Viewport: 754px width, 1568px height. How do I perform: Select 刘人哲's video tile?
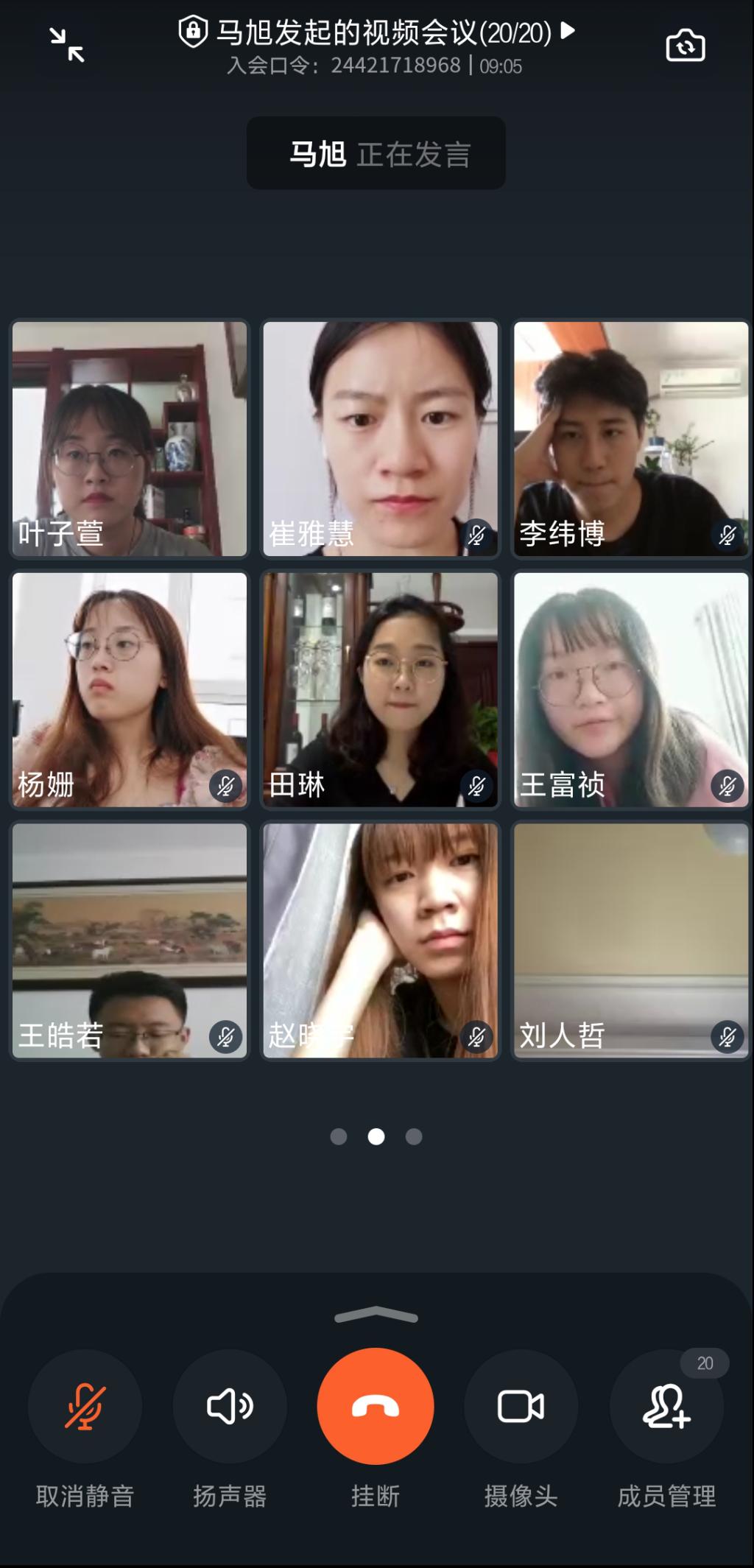[x=631, y=941]
